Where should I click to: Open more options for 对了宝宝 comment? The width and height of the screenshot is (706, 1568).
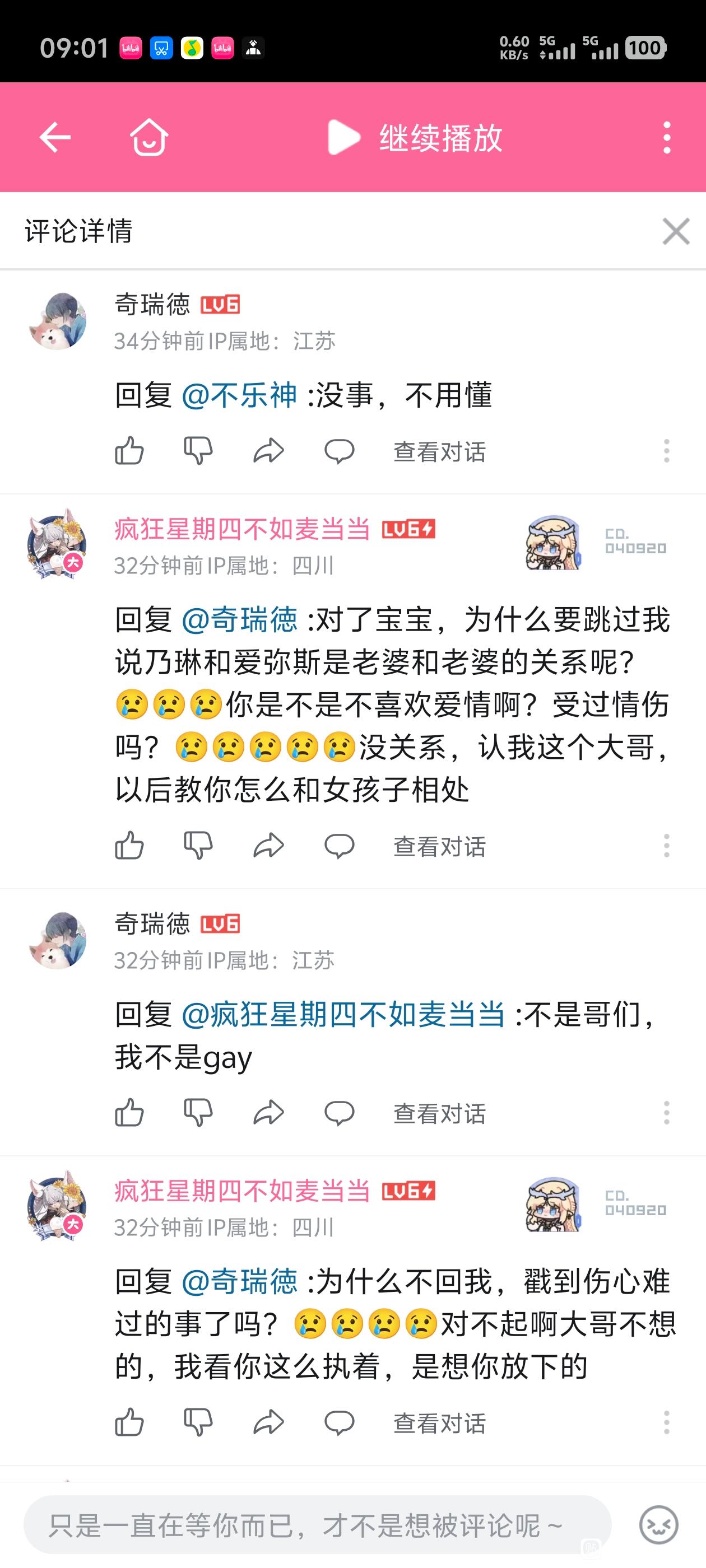(x=666, y=846)
